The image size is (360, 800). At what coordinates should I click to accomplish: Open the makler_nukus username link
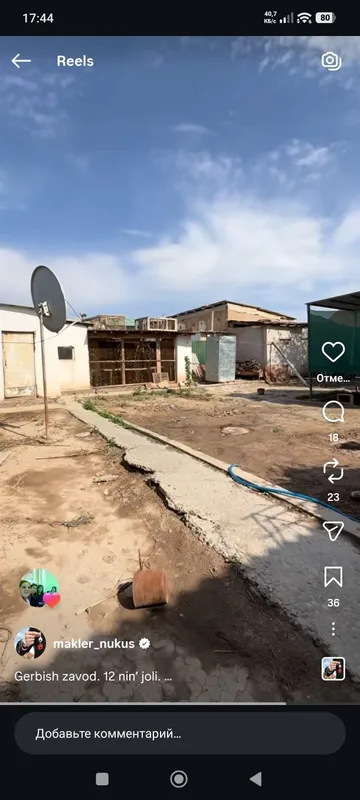(94, 644)
